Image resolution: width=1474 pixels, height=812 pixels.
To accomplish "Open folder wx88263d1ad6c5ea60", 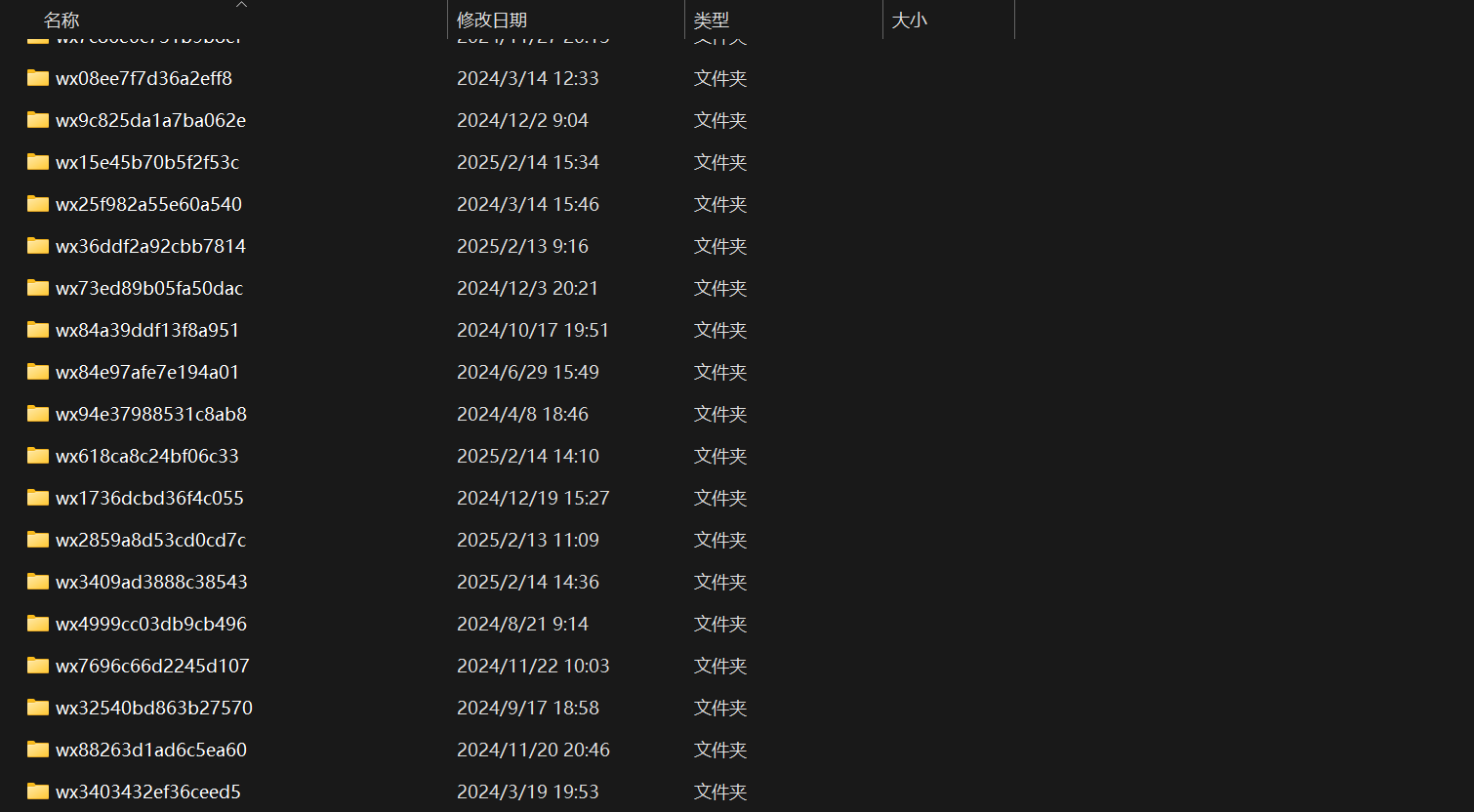I will point(151,750).
